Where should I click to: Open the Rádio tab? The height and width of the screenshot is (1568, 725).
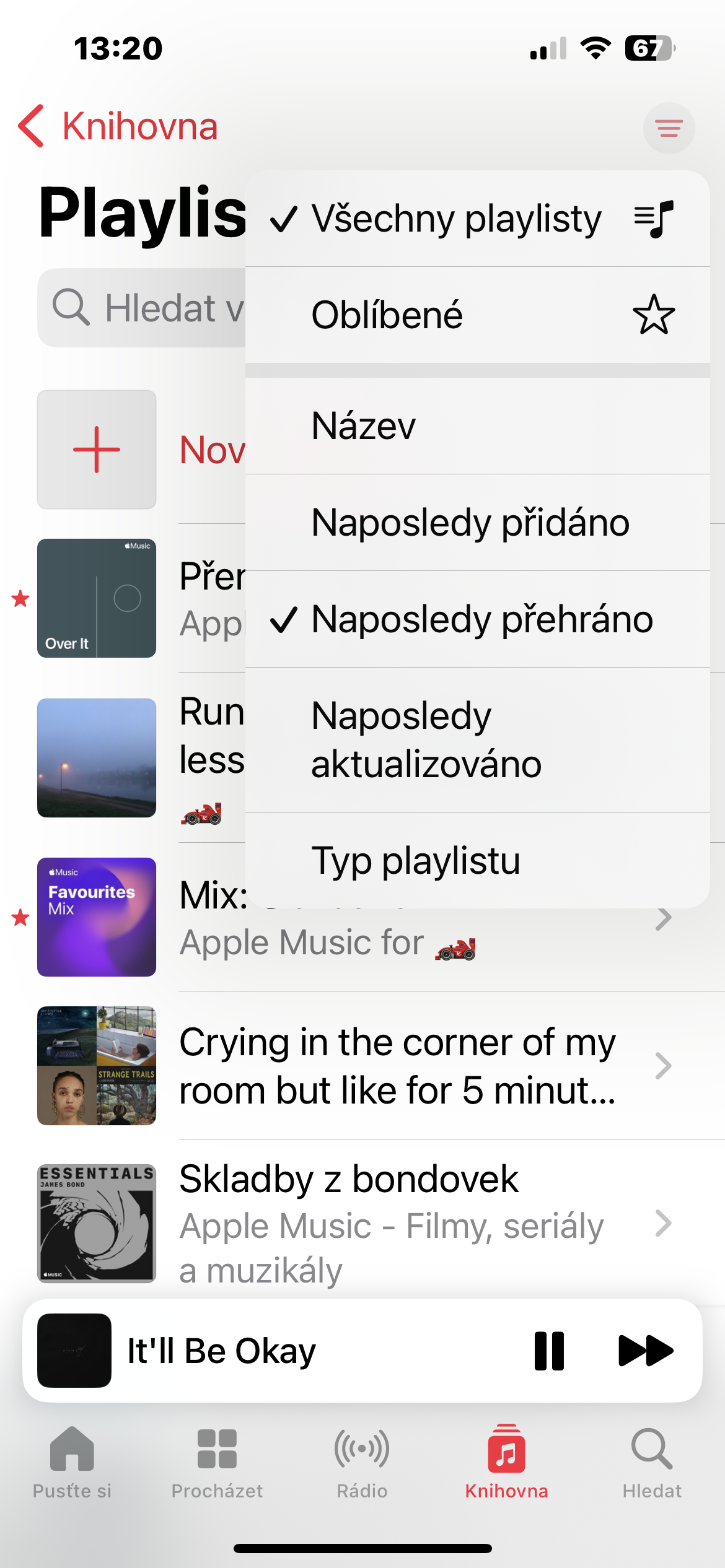362,1463
